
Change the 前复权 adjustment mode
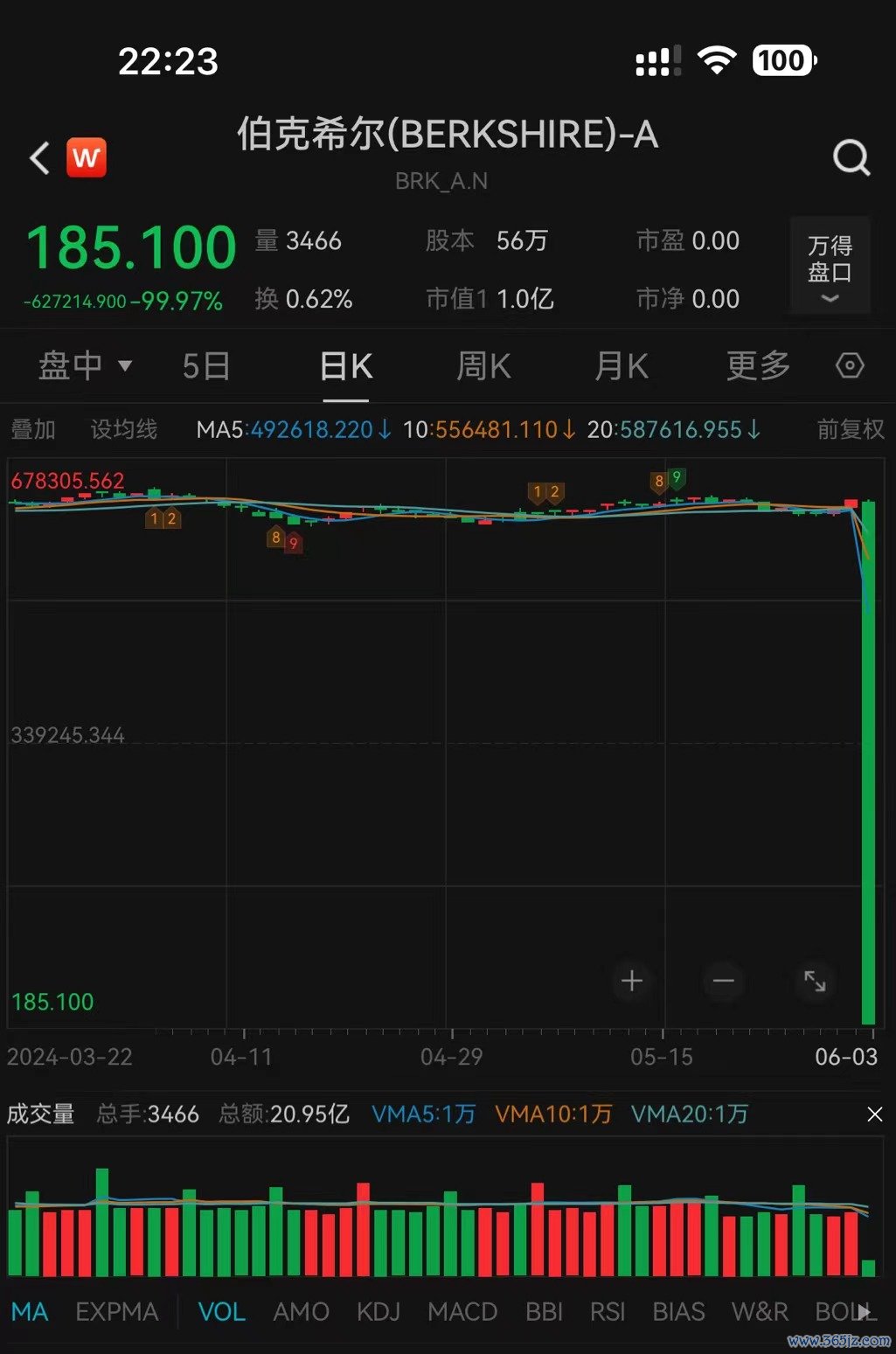click(850, 429)
